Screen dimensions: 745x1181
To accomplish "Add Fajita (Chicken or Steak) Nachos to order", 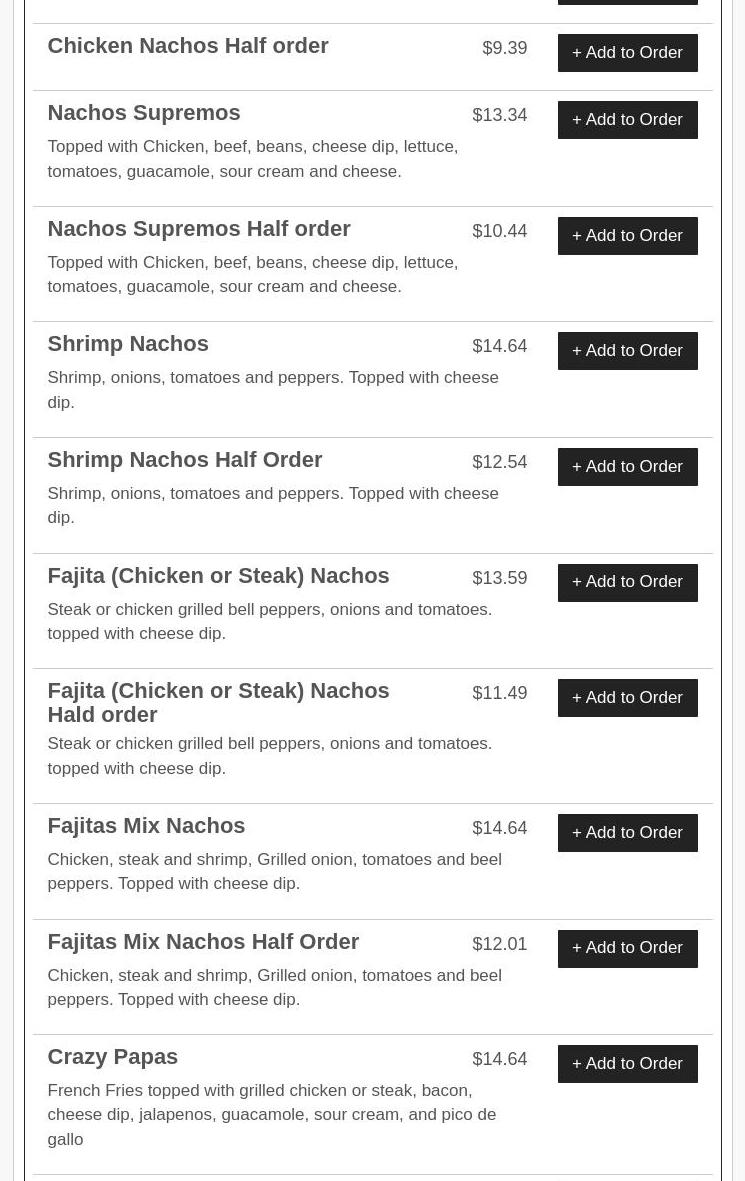I will coord(627,582).
